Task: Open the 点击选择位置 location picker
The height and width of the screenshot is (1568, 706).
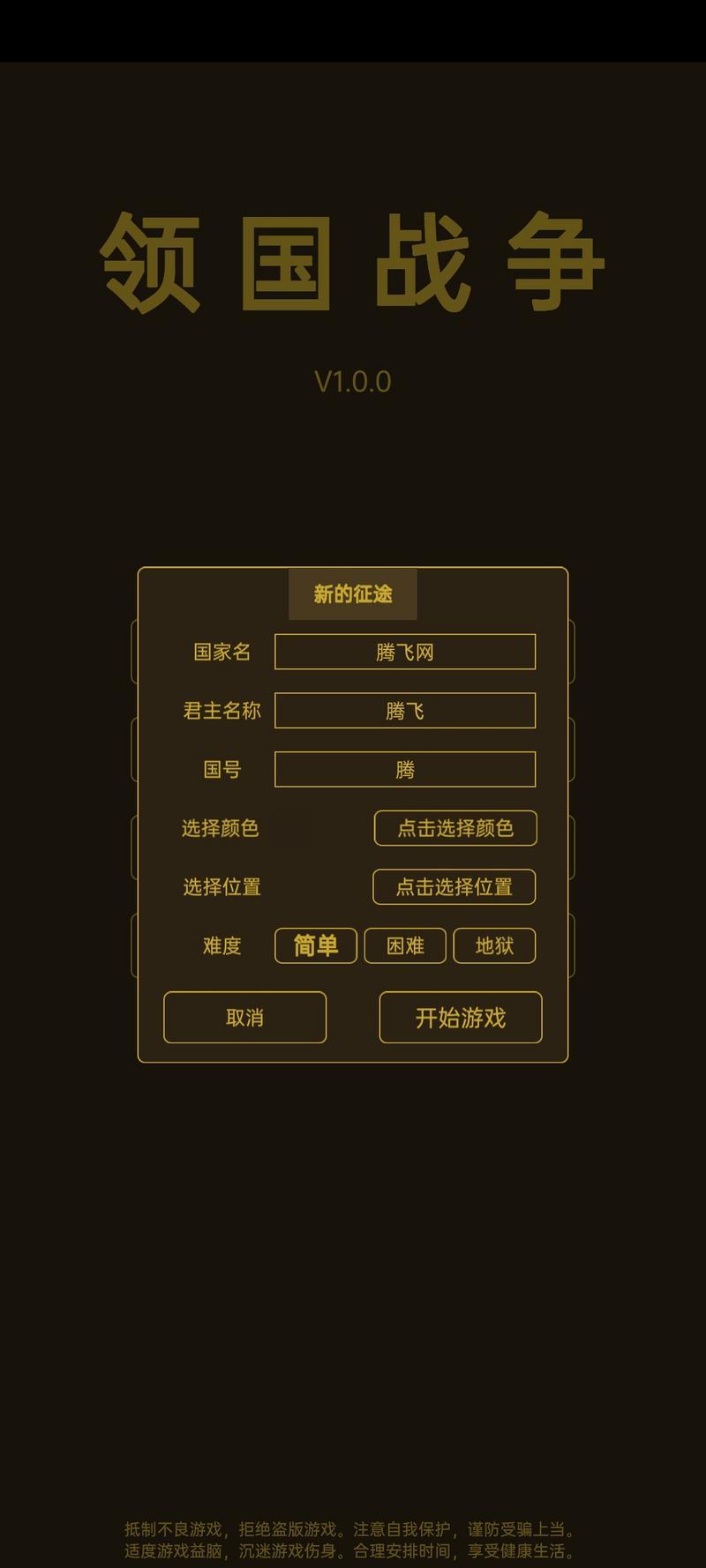Action: click(x=454, y=887)
